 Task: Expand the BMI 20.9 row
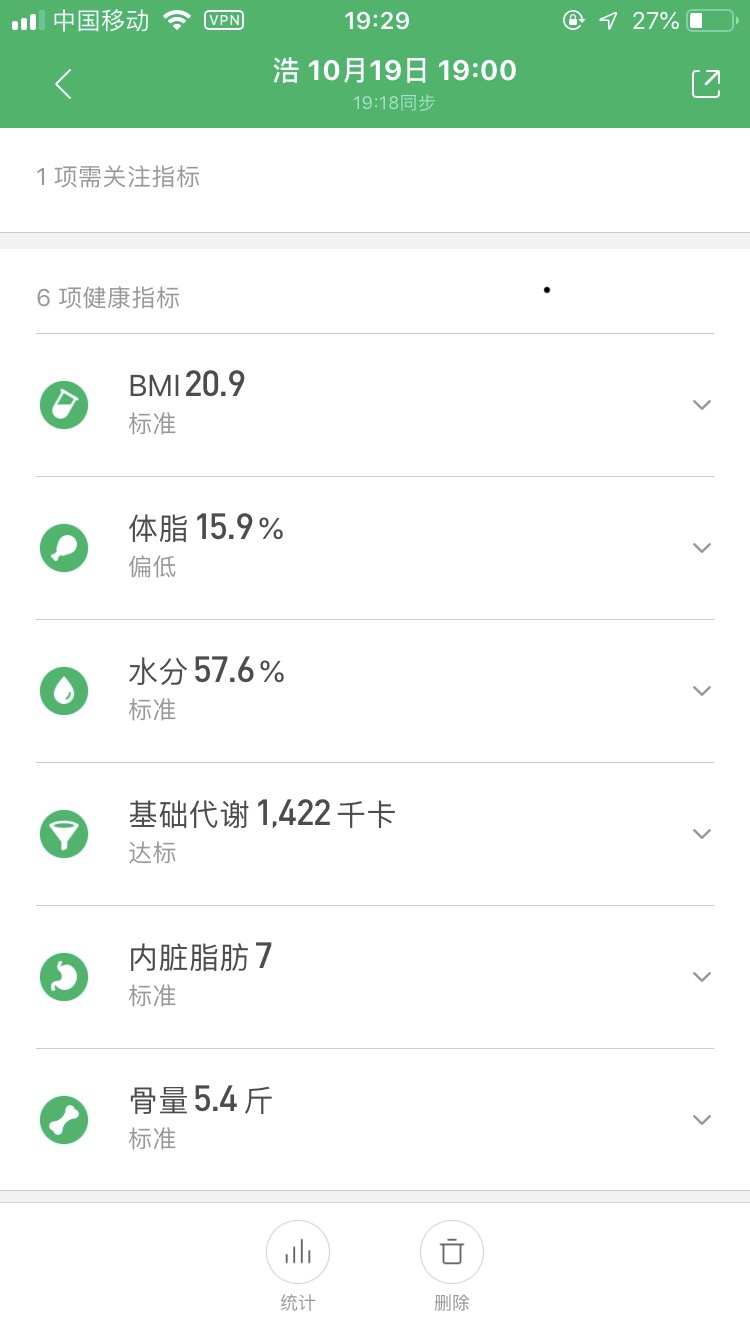coord(375,405)
